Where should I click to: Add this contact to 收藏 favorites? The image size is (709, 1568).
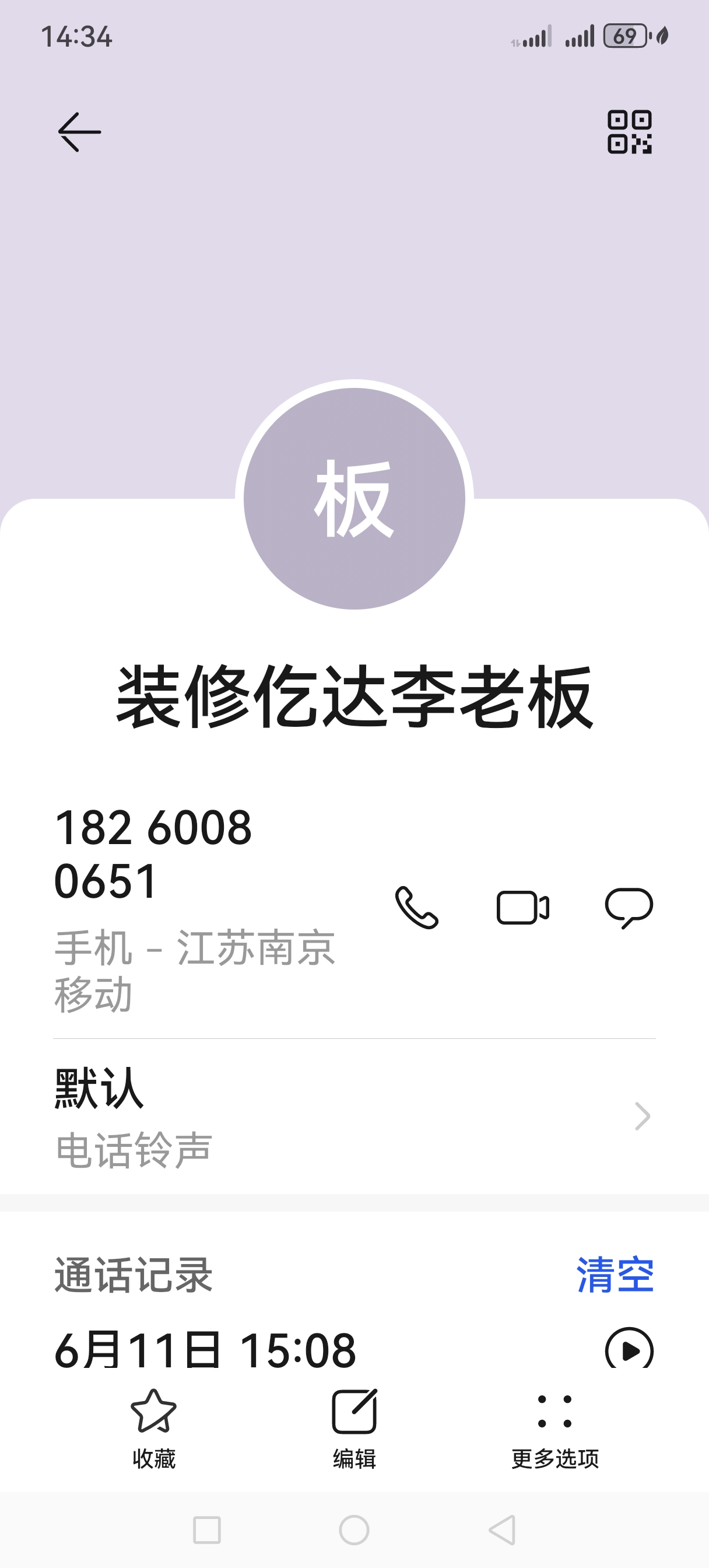[x=153, y=1428]
